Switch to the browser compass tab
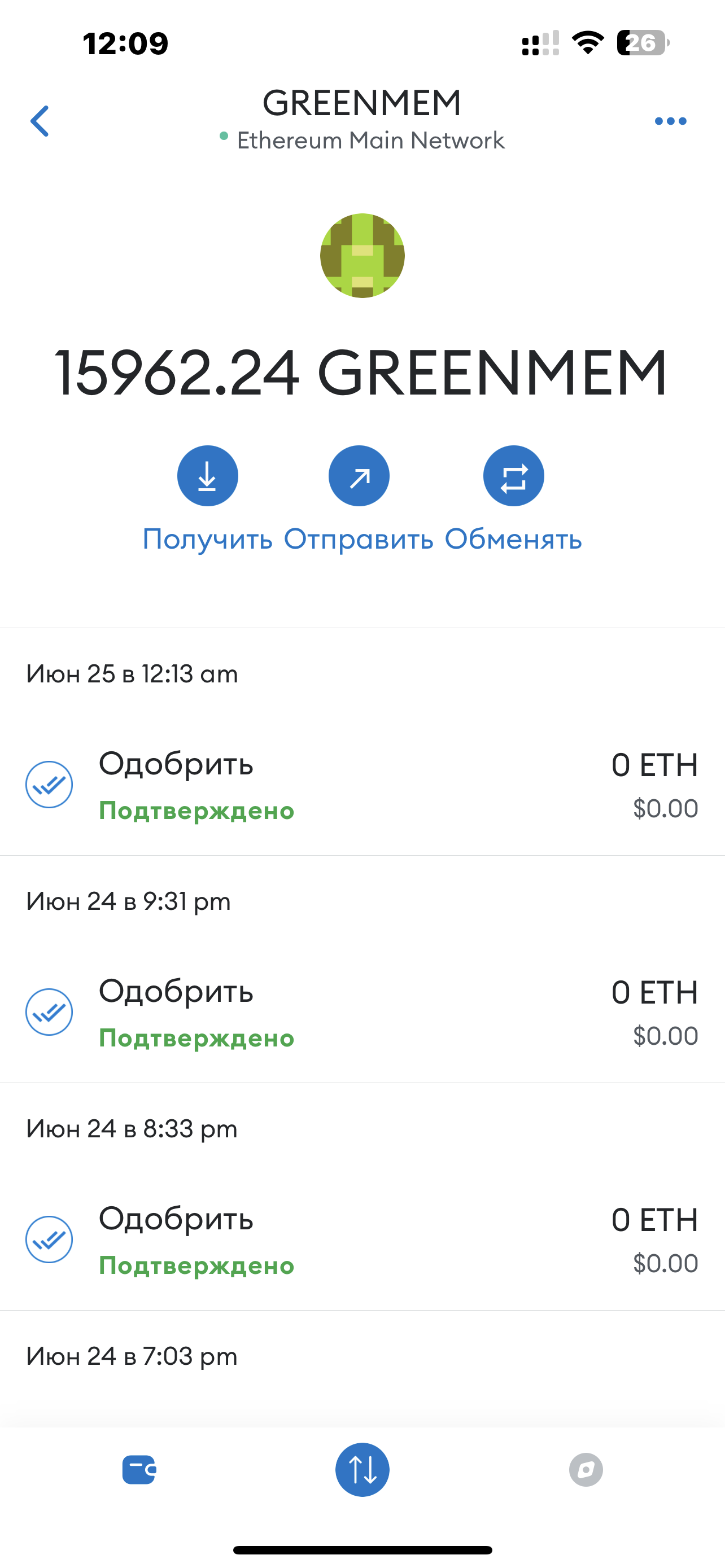 (586, 1470)
